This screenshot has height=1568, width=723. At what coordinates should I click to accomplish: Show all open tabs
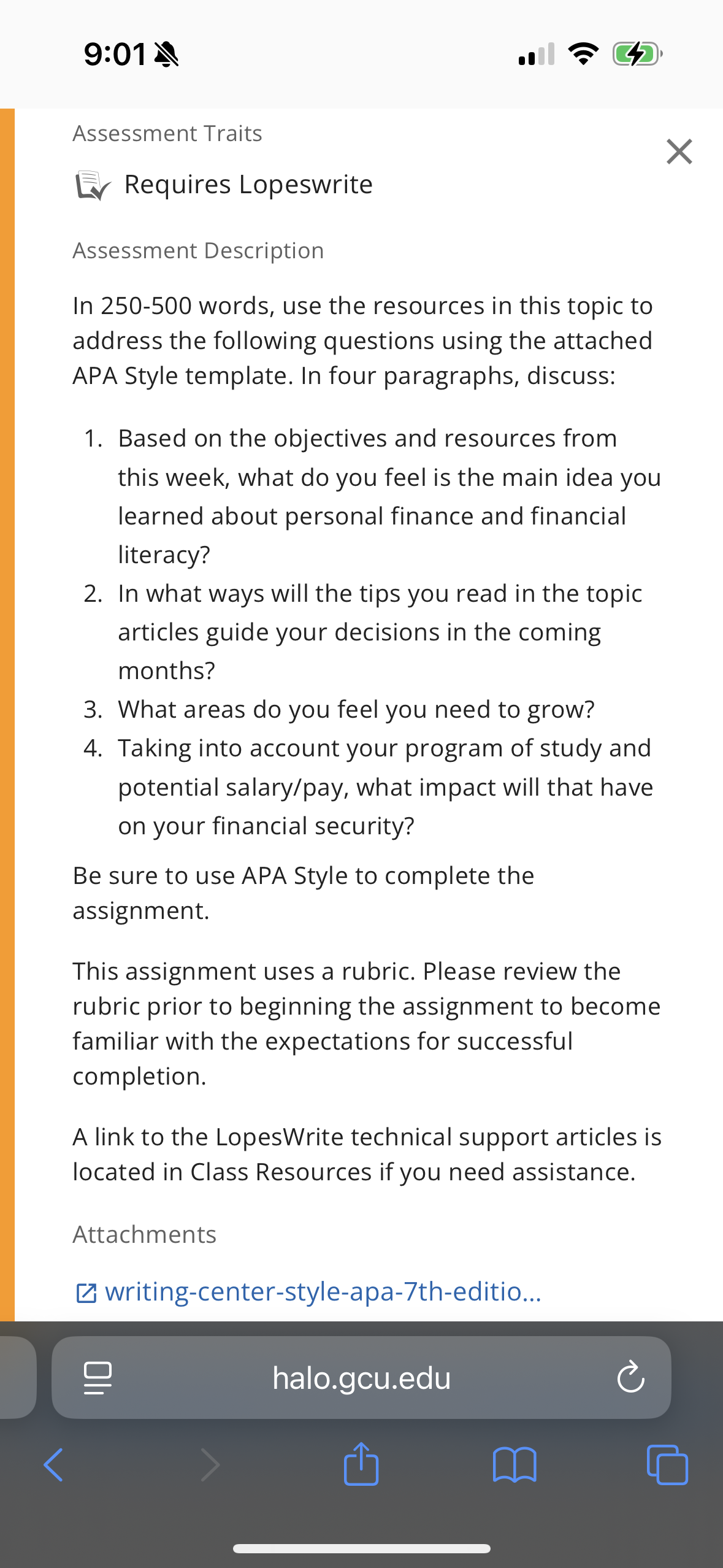click(x=667, y=1465)
